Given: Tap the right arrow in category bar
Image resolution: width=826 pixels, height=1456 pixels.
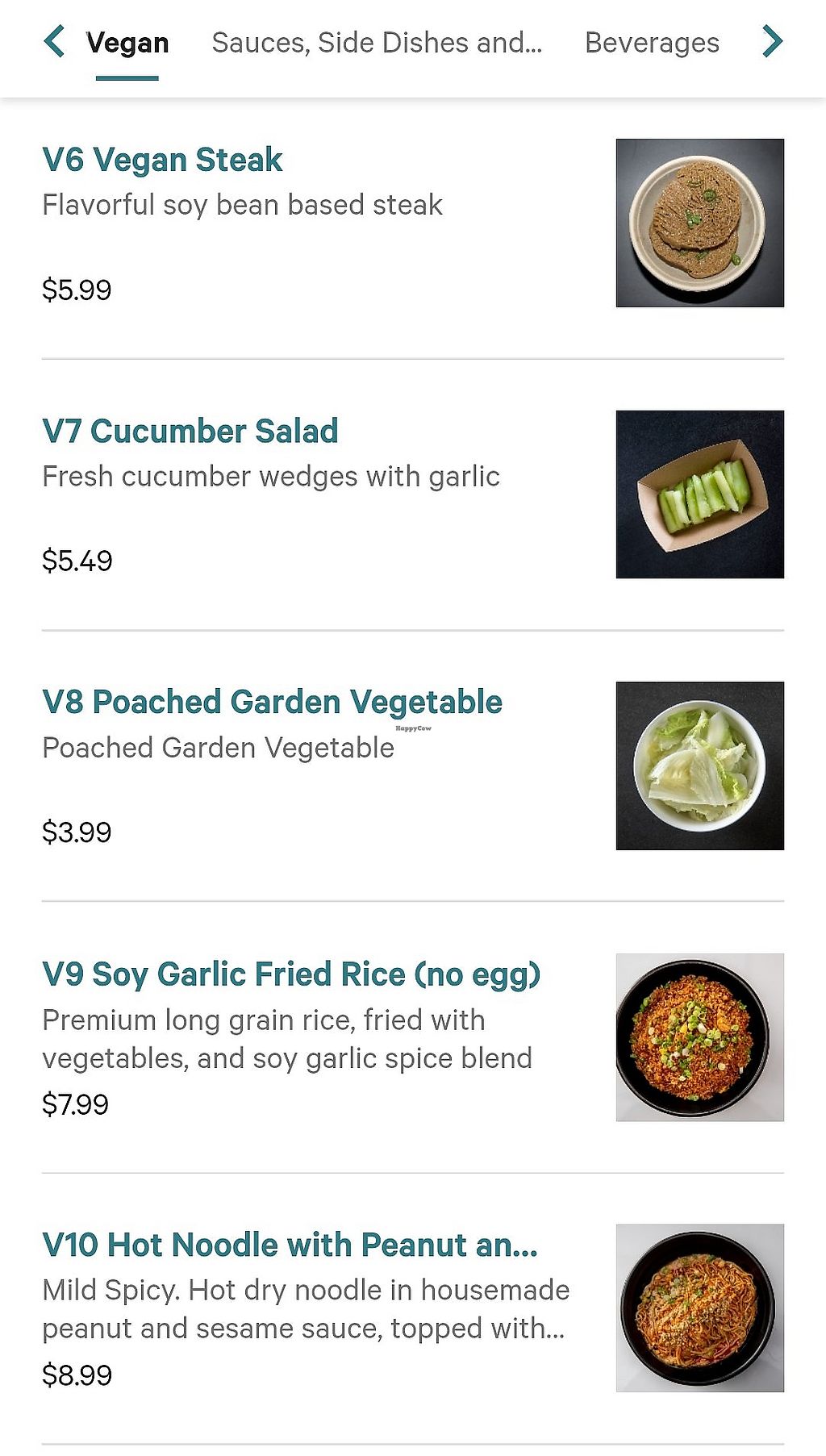Looking at the screenshot, I should 772,42.
